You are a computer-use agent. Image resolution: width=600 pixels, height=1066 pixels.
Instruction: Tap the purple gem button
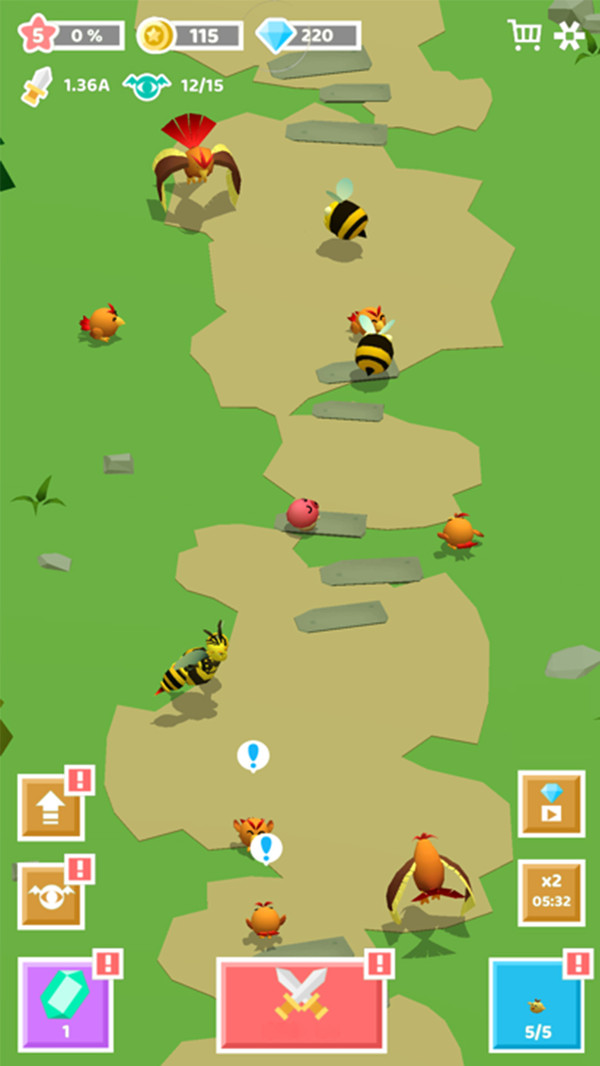pos(65,1003)
